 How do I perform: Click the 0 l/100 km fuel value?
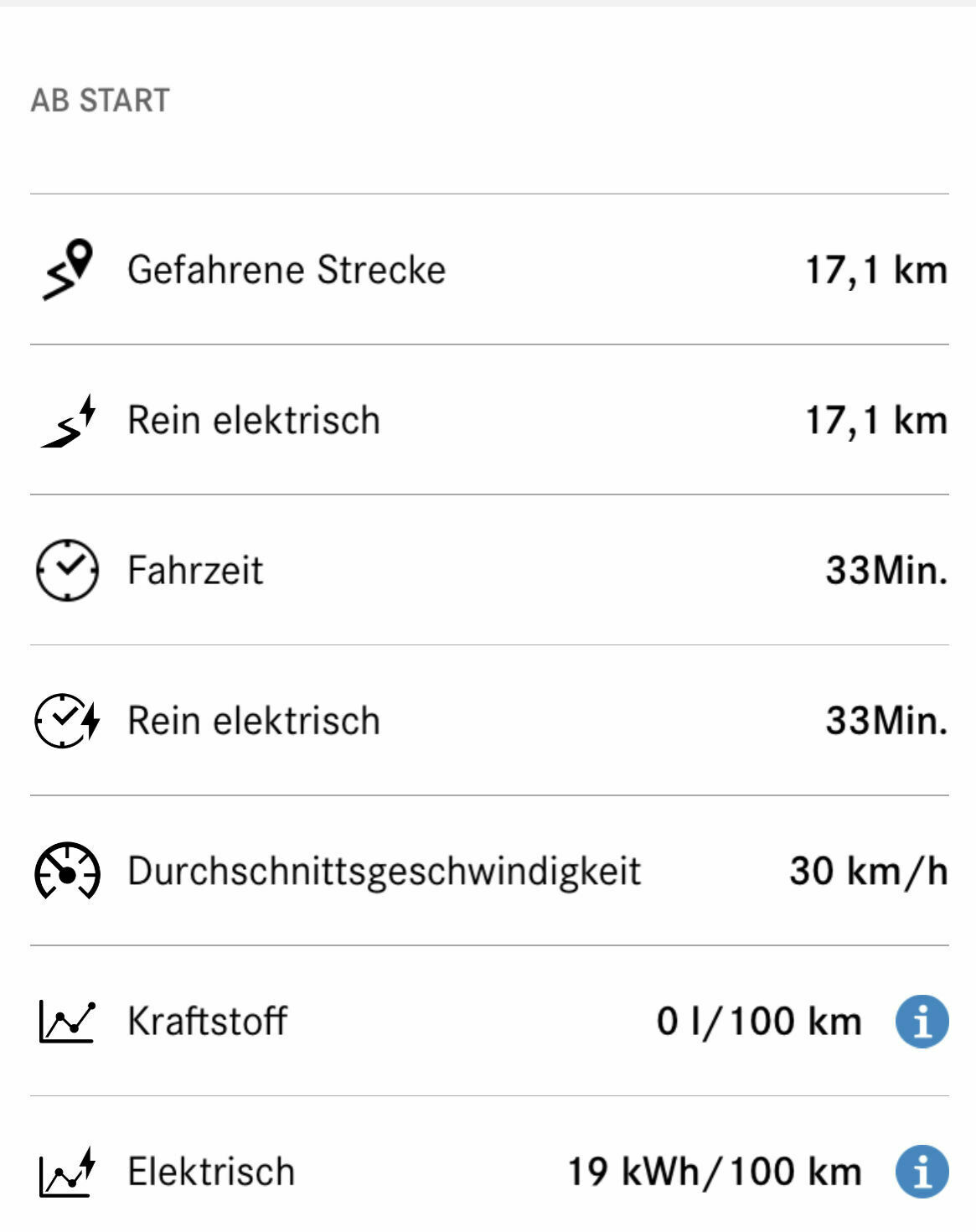tap(758, 1021)
